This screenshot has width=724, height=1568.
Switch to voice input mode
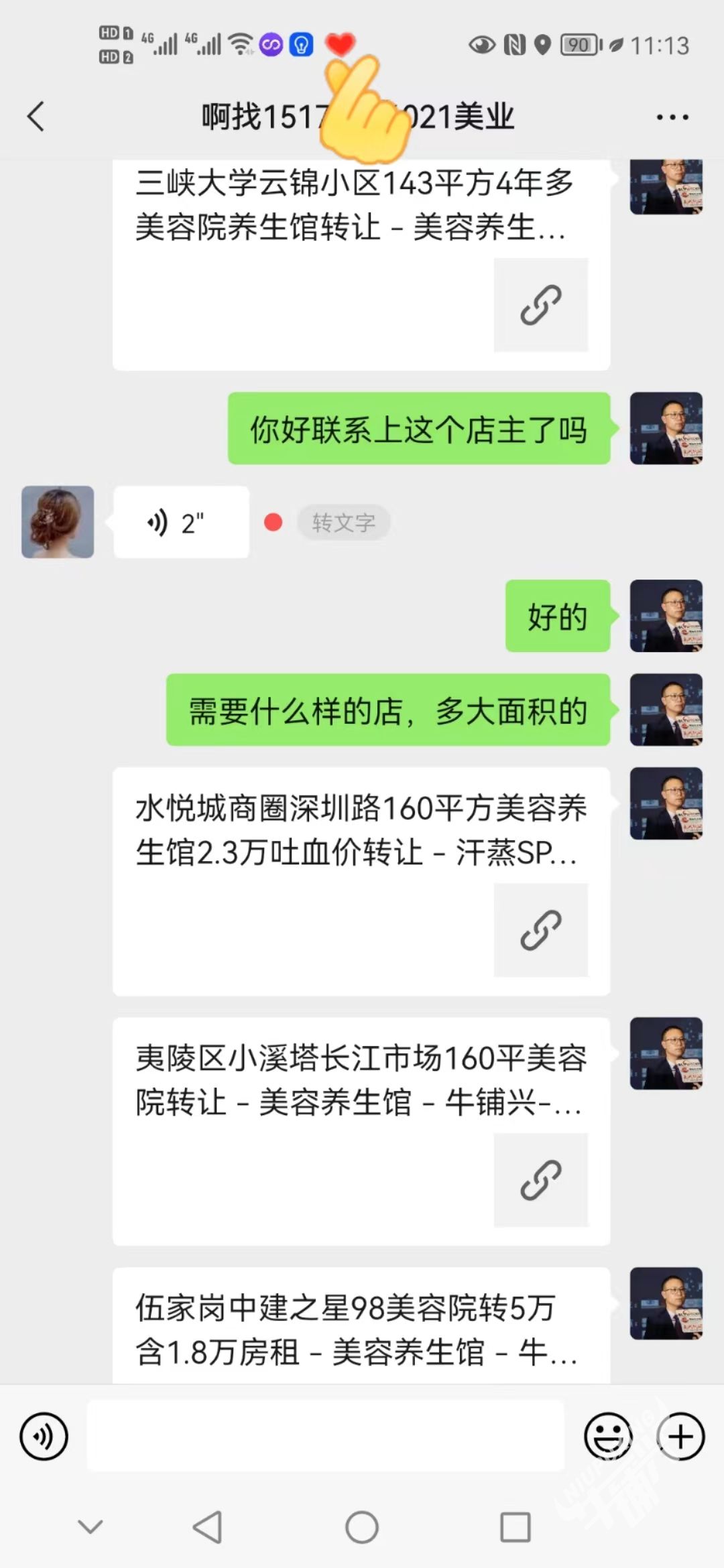pyautogui.click(x=44, y=1437)
